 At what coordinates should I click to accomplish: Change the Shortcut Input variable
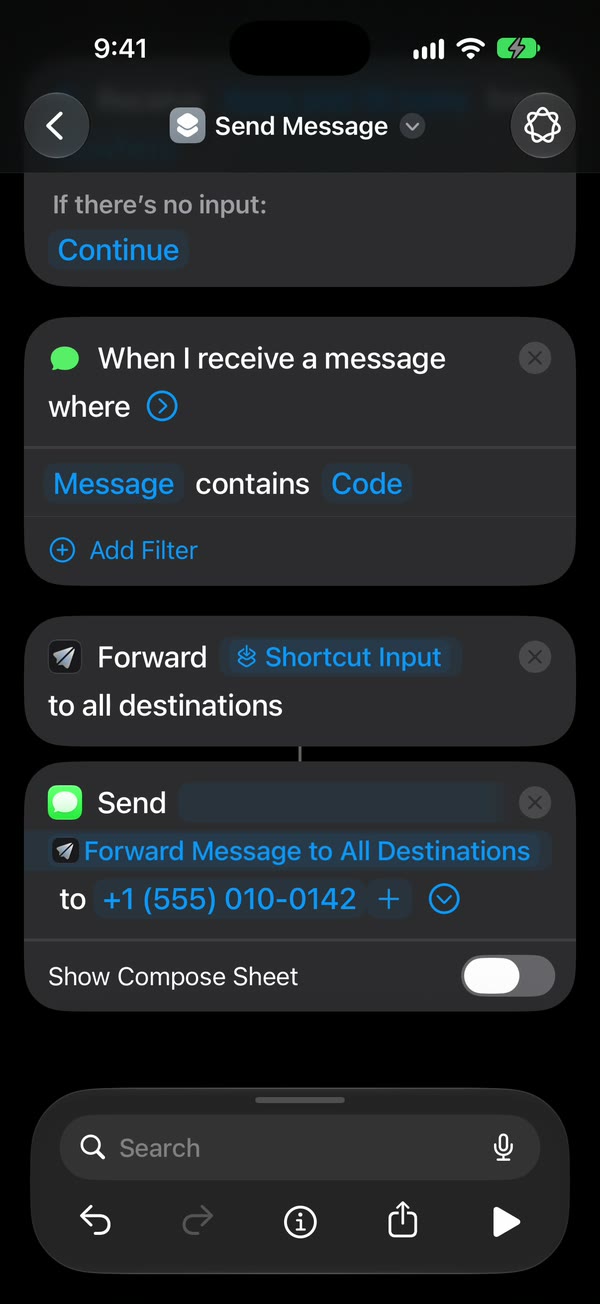(x=340, y=657)
